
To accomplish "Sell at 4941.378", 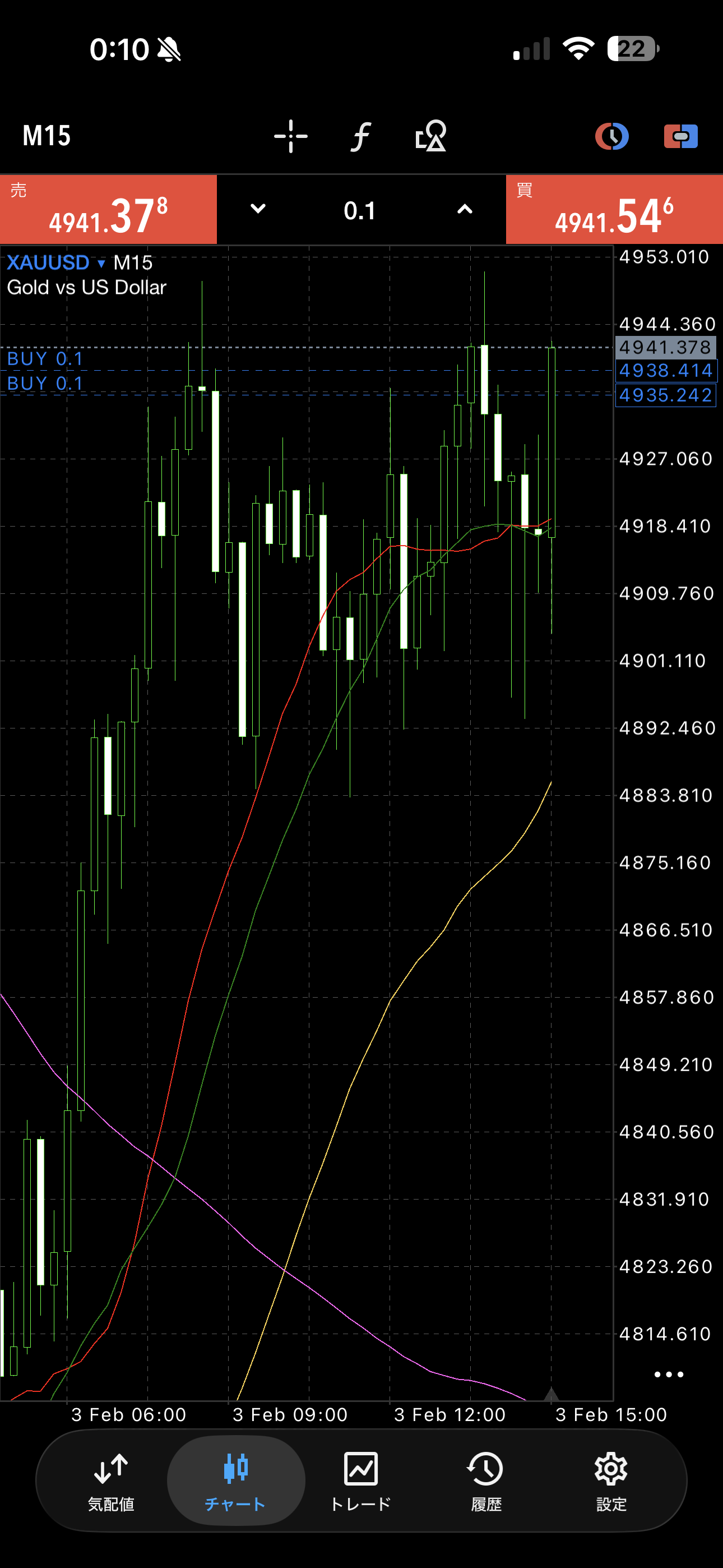I will [108, 210].
